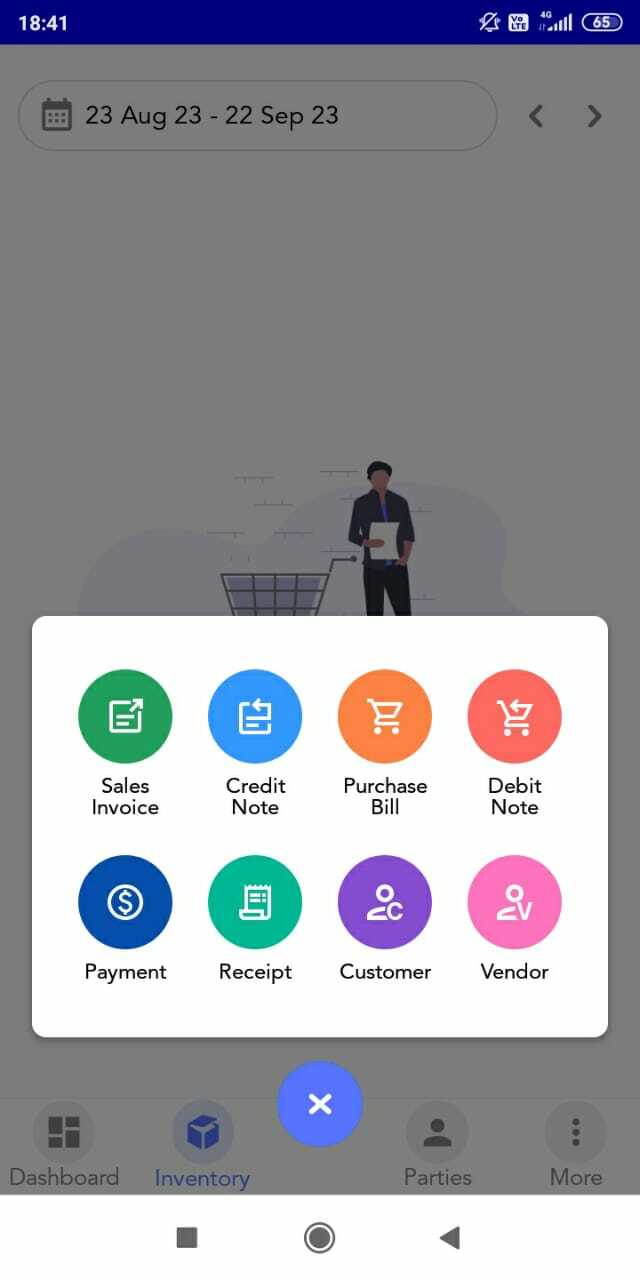The width and height of the screenshot is (640, 1280).
Task: Switch to the Parties tab
Action: 437,1147
